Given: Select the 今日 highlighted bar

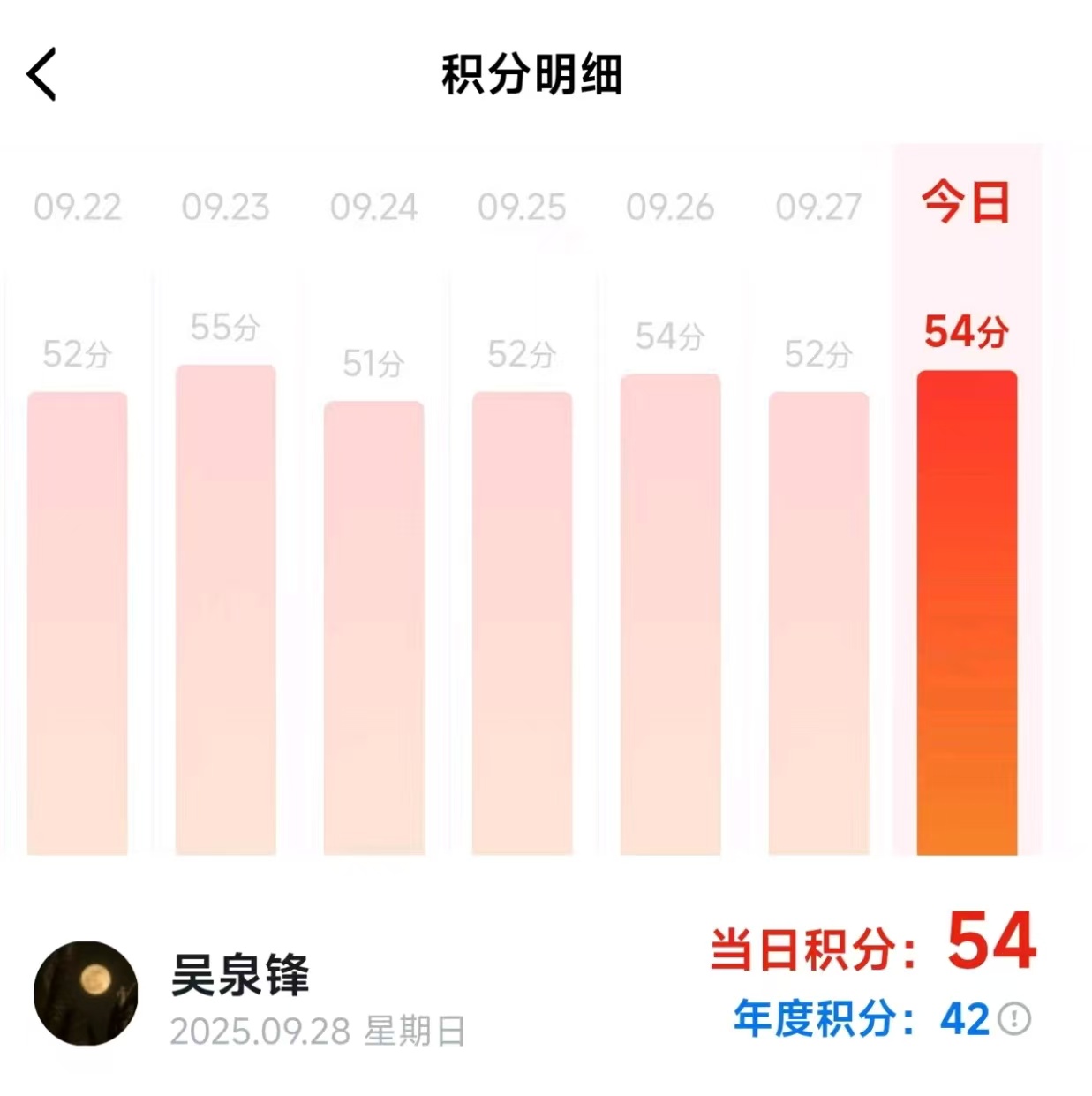Looking at the screenshot, I should pos(968,612).
